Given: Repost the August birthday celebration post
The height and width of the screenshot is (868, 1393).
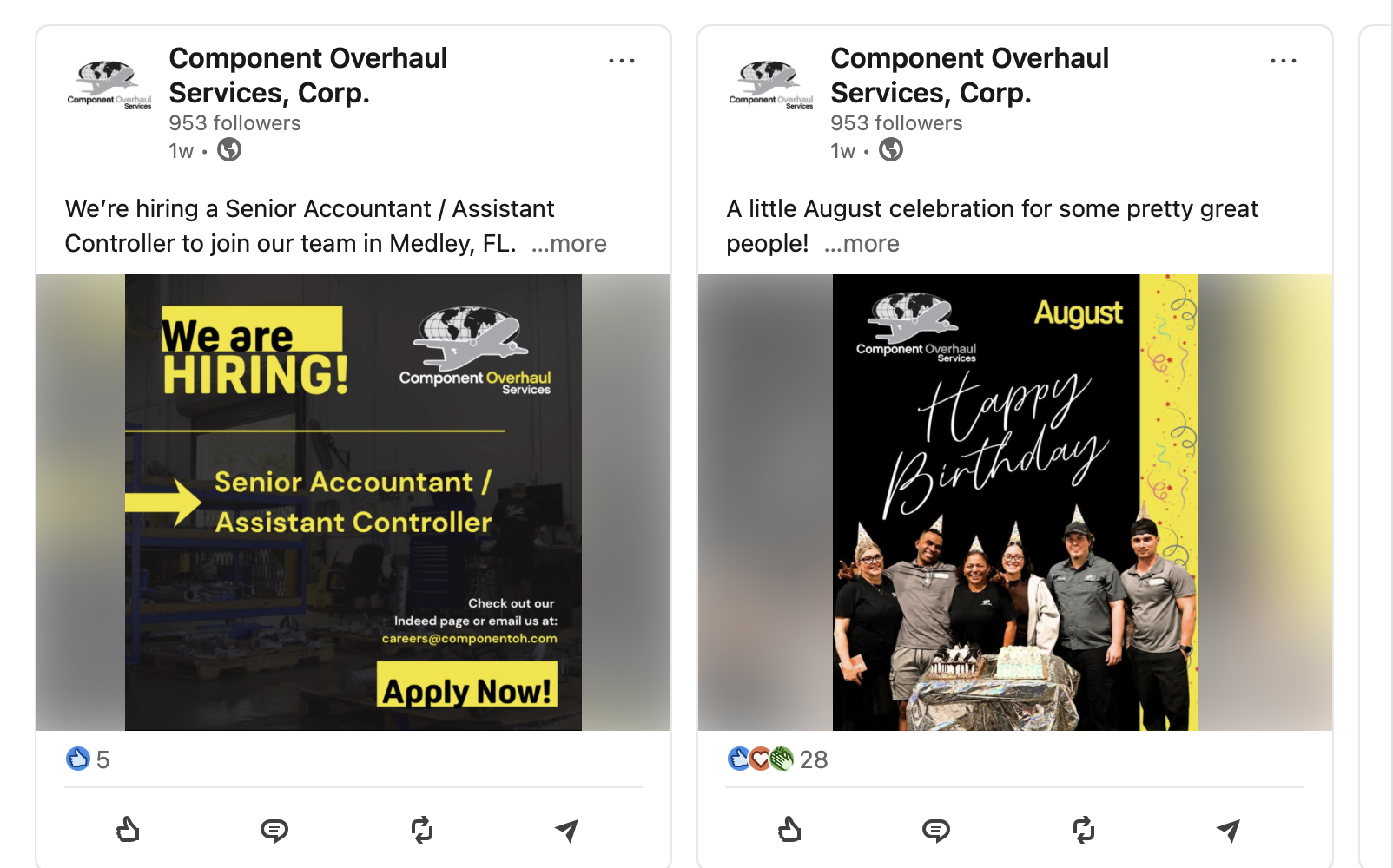Looking at the screenshot, I should (x=1084, y=830).
